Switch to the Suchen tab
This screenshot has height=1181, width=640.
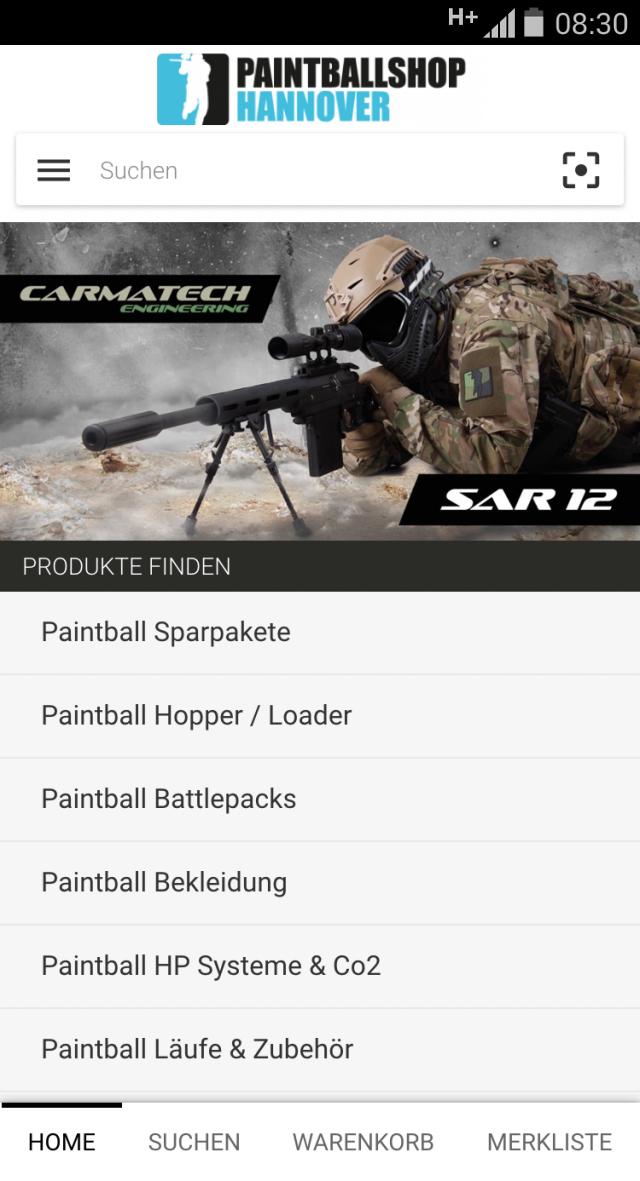194,1142
